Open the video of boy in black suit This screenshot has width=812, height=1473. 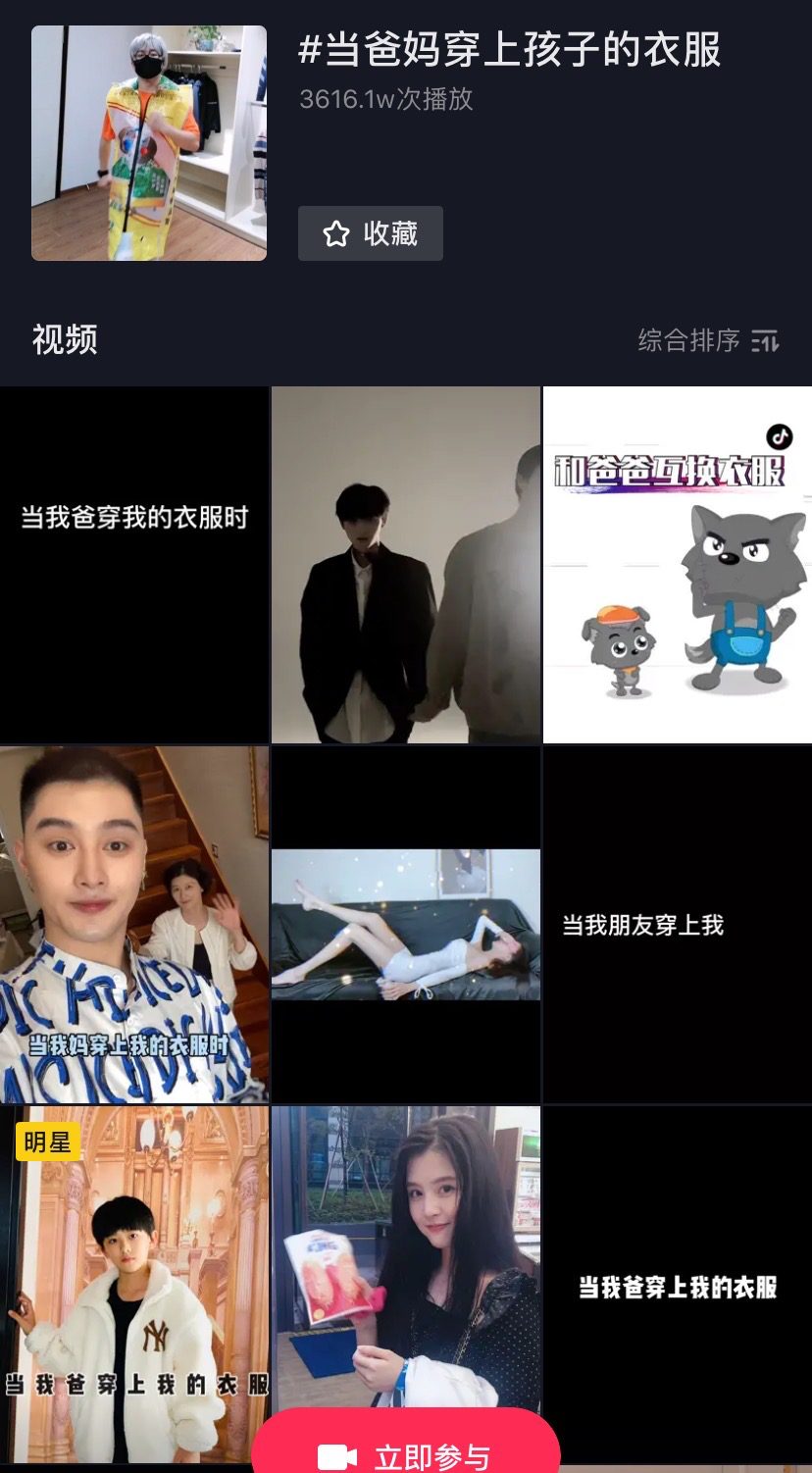click(x=406, y=564)
